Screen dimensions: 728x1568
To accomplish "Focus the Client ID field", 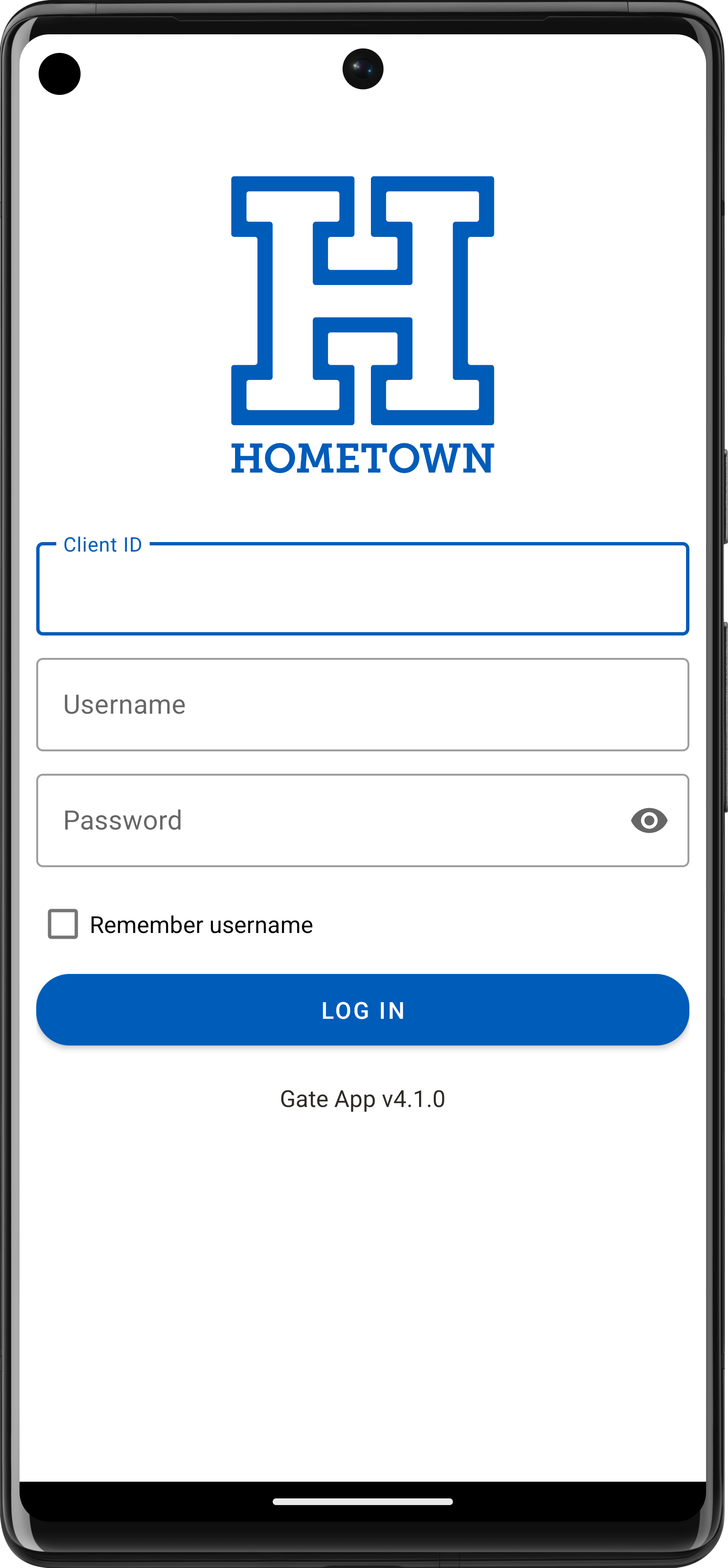I will 363,589.
